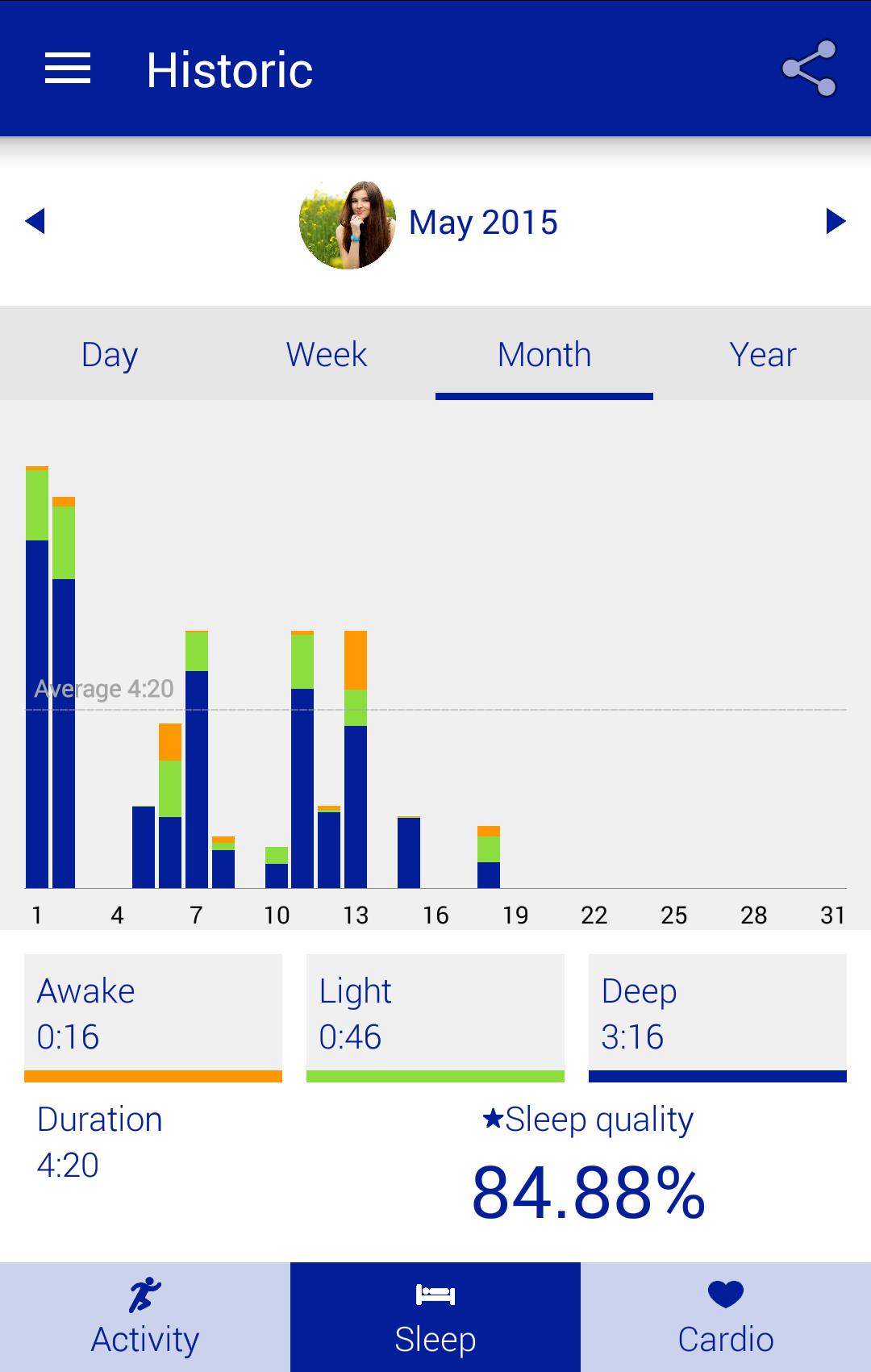Switch to the Week view
871x1372 pixels.
pyautogui.click(x=327, y=355)
